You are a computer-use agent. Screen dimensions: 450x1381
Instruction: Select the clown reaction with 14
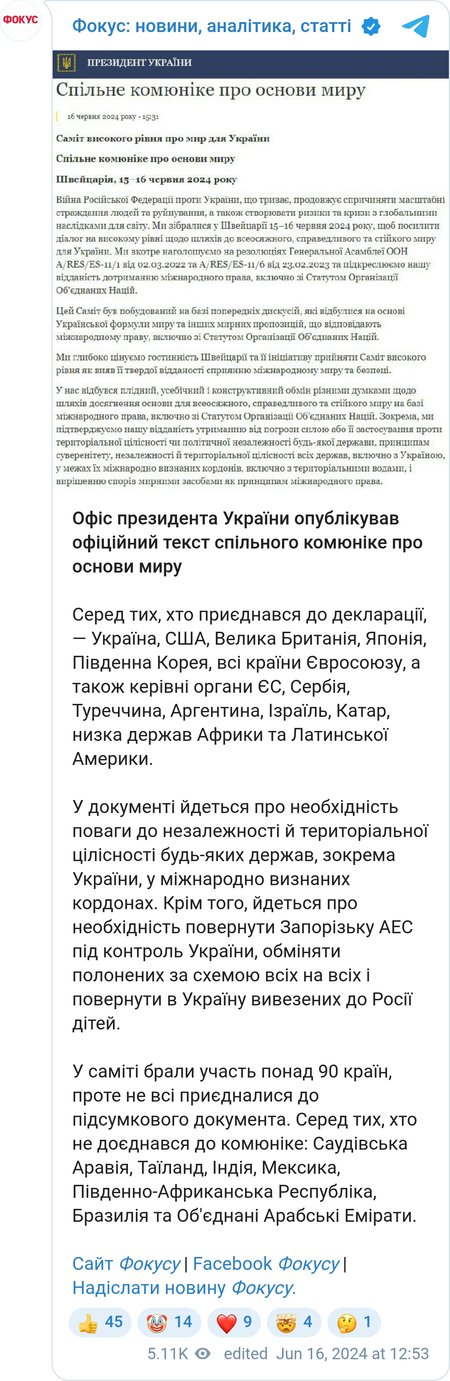(x=169, y=1322)
